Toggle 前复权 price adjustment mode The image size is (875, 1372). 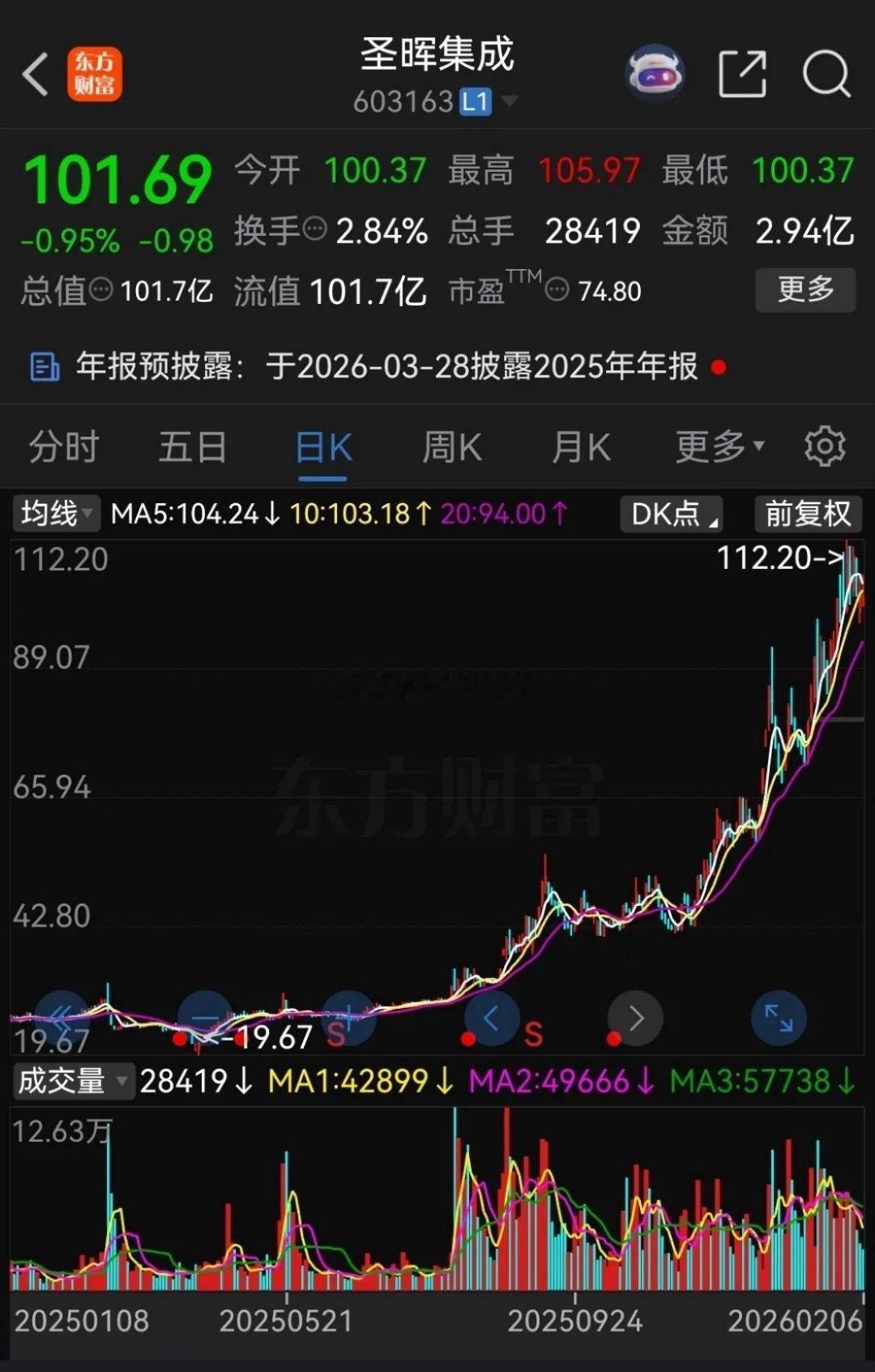tap(808, 513)
